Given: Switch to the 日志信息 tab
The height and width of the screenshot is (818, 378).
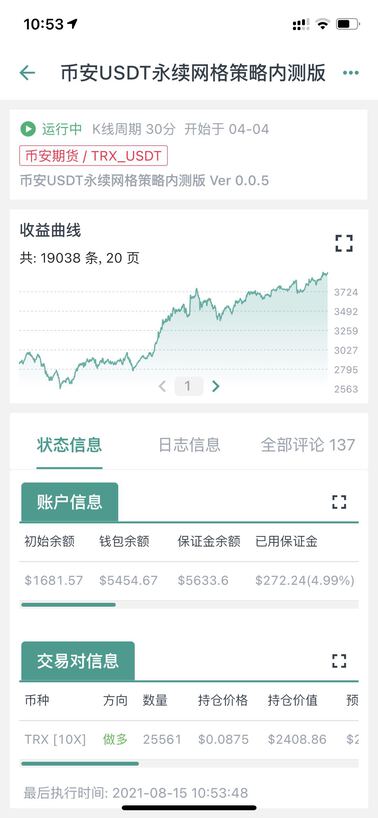Looking at the screenshot, I should [189, 444].
